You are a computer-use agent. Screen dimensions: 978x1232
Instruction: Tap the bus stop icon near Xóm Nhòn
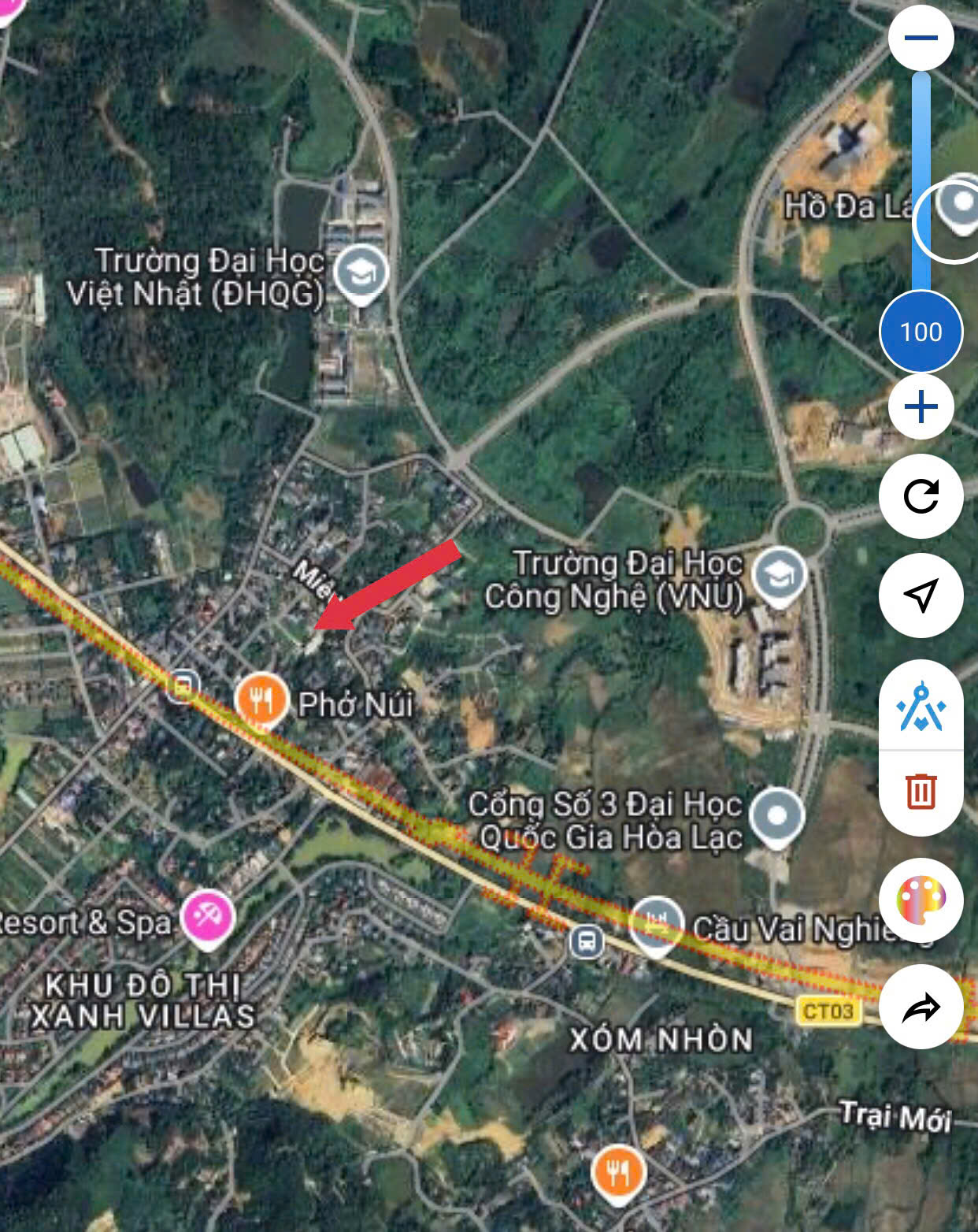click(586, 941)
